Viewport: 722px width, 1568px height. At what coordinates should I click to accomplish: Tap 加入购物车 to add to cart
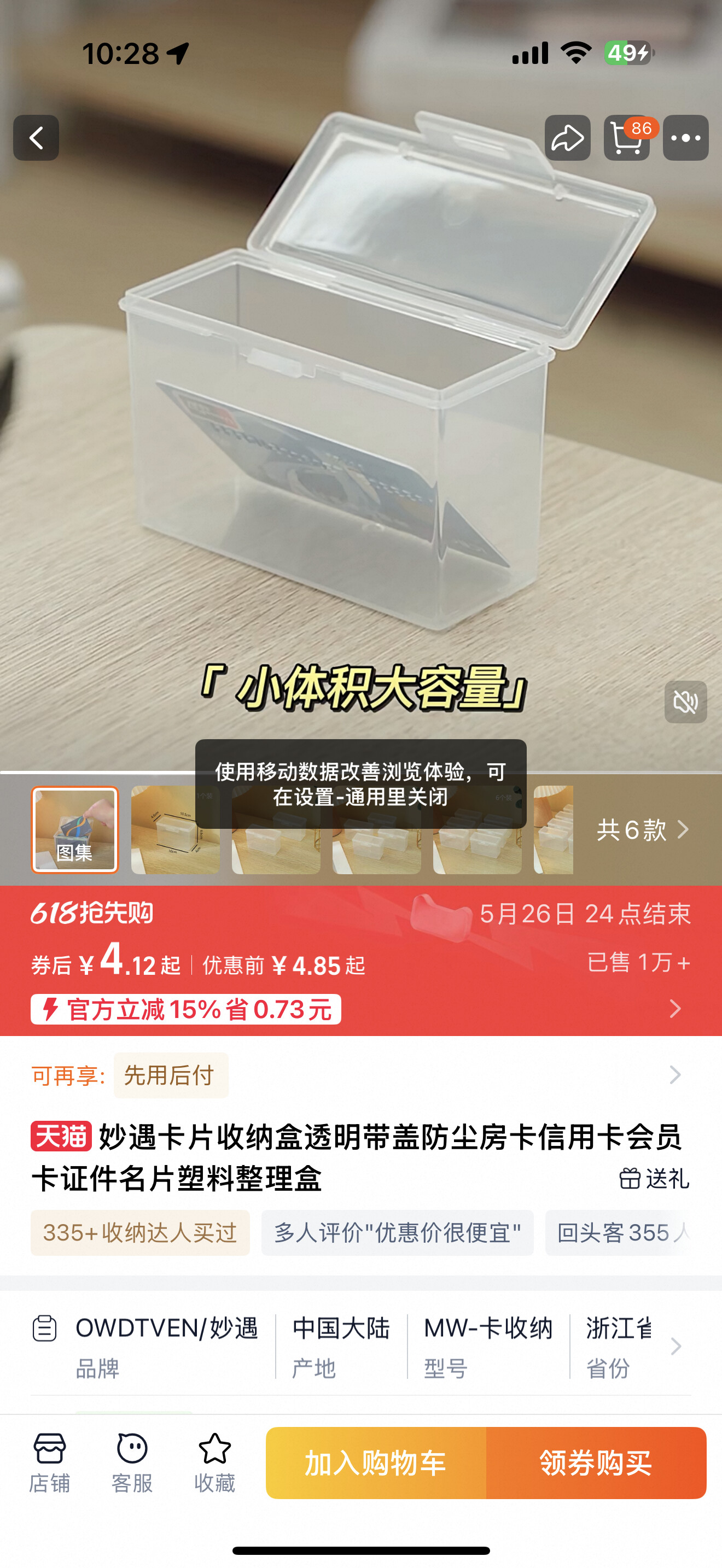(376, 1462)
